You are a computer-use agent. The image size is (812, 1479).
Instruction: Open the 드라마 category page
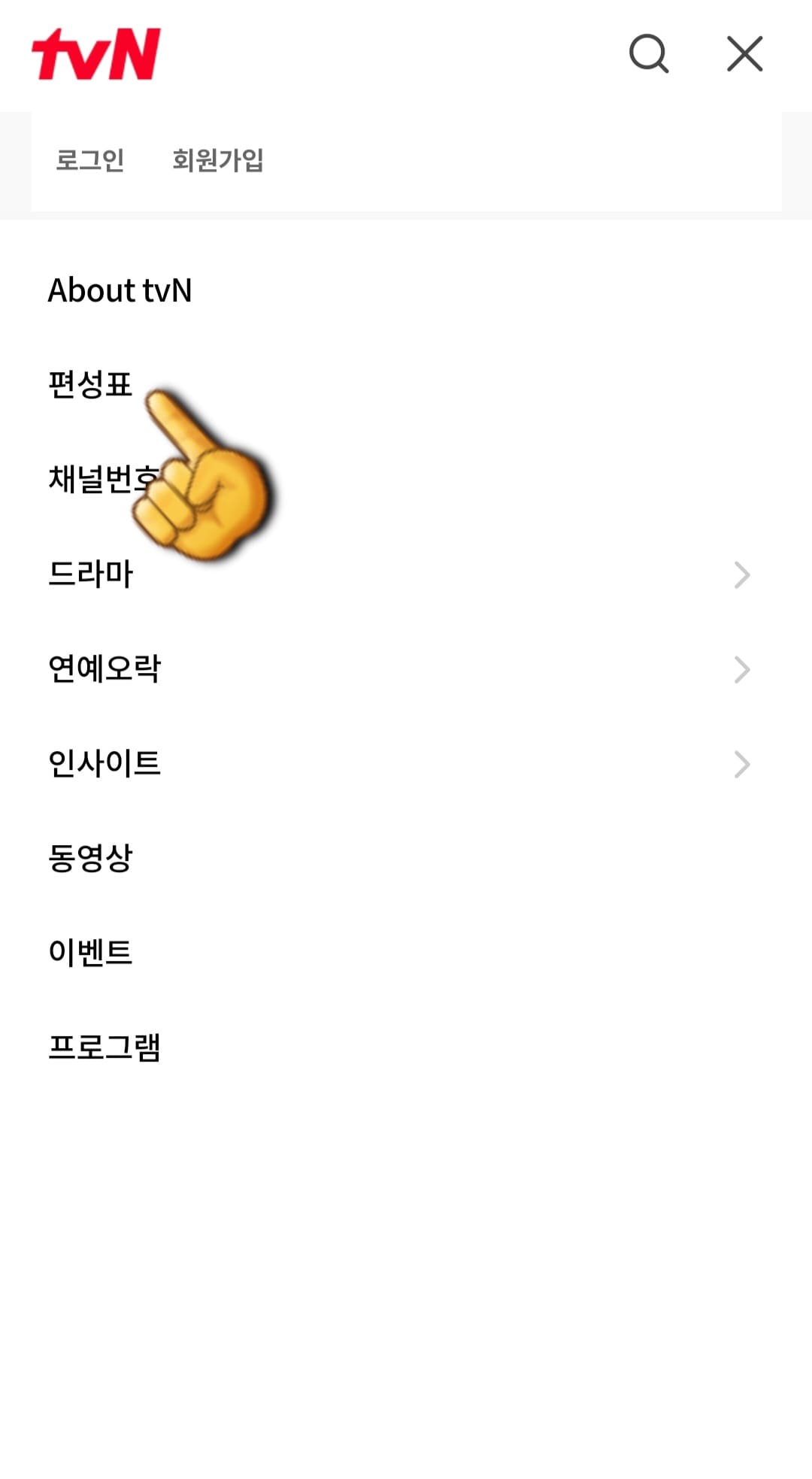point(89,574)
